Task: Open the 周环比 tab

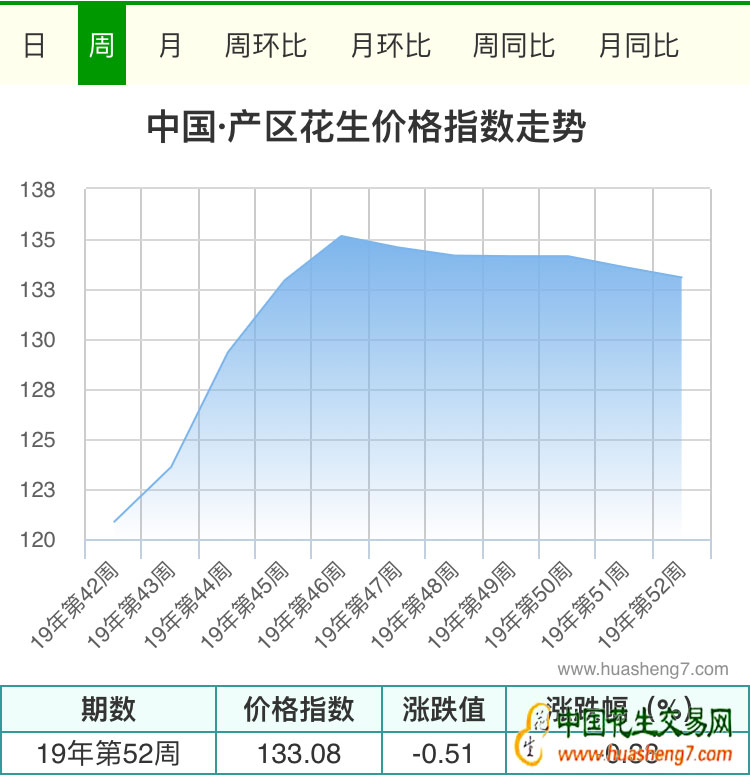Action: (265, 46)
